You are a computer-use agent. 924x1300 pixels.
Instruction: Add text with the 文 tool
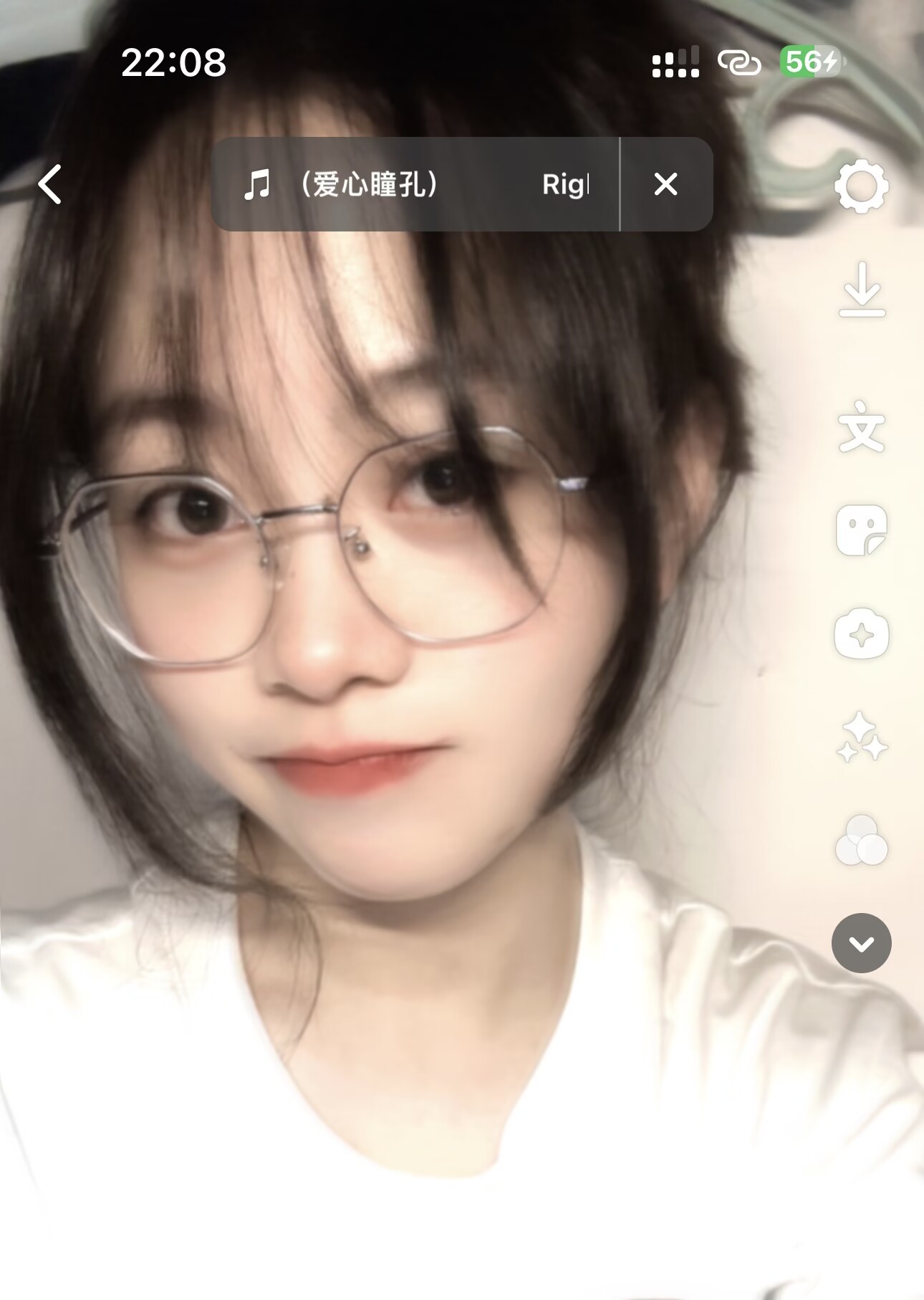(x=862, y=428)
